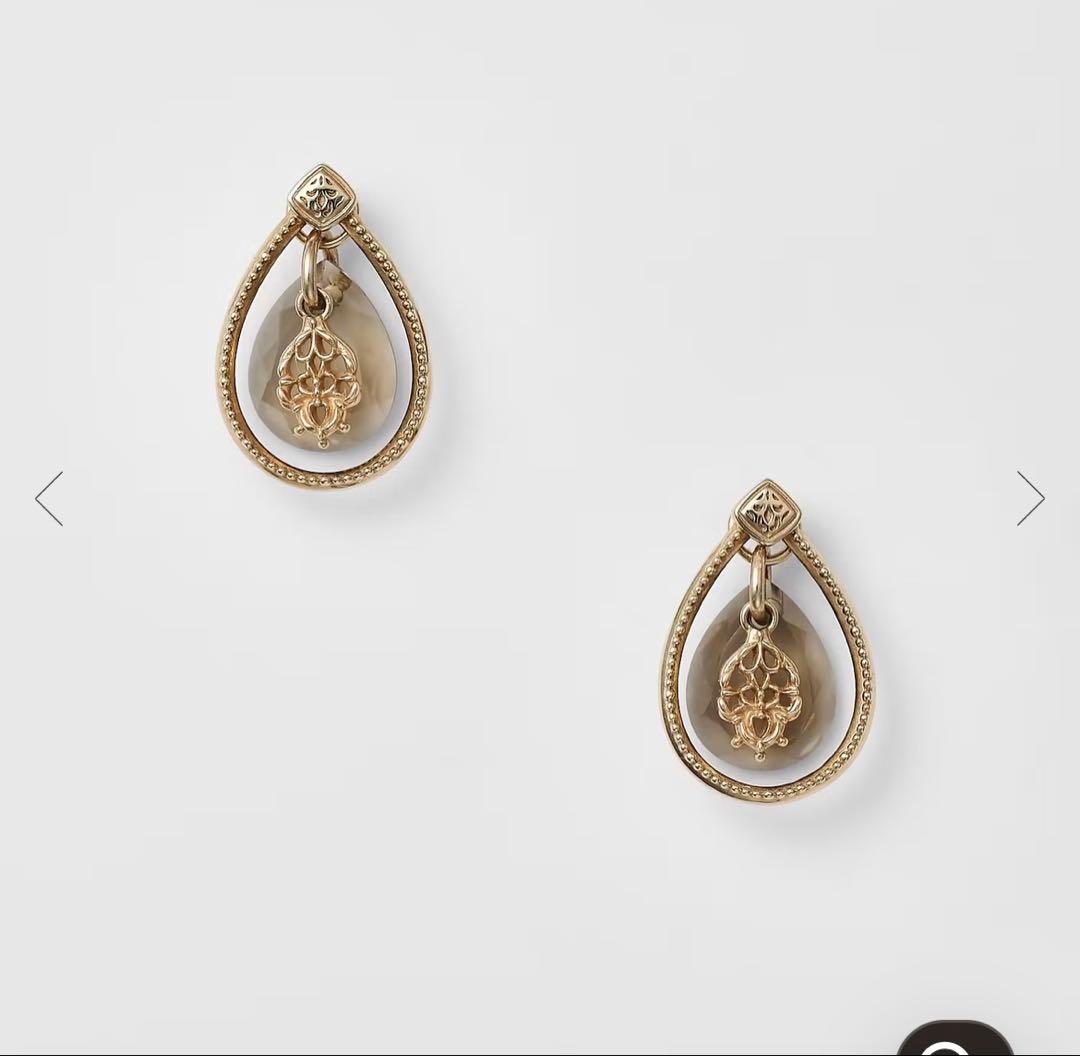The image size is (1080, 1056).
Task: Go to the previous product image
Action: [x=49, y=498]
